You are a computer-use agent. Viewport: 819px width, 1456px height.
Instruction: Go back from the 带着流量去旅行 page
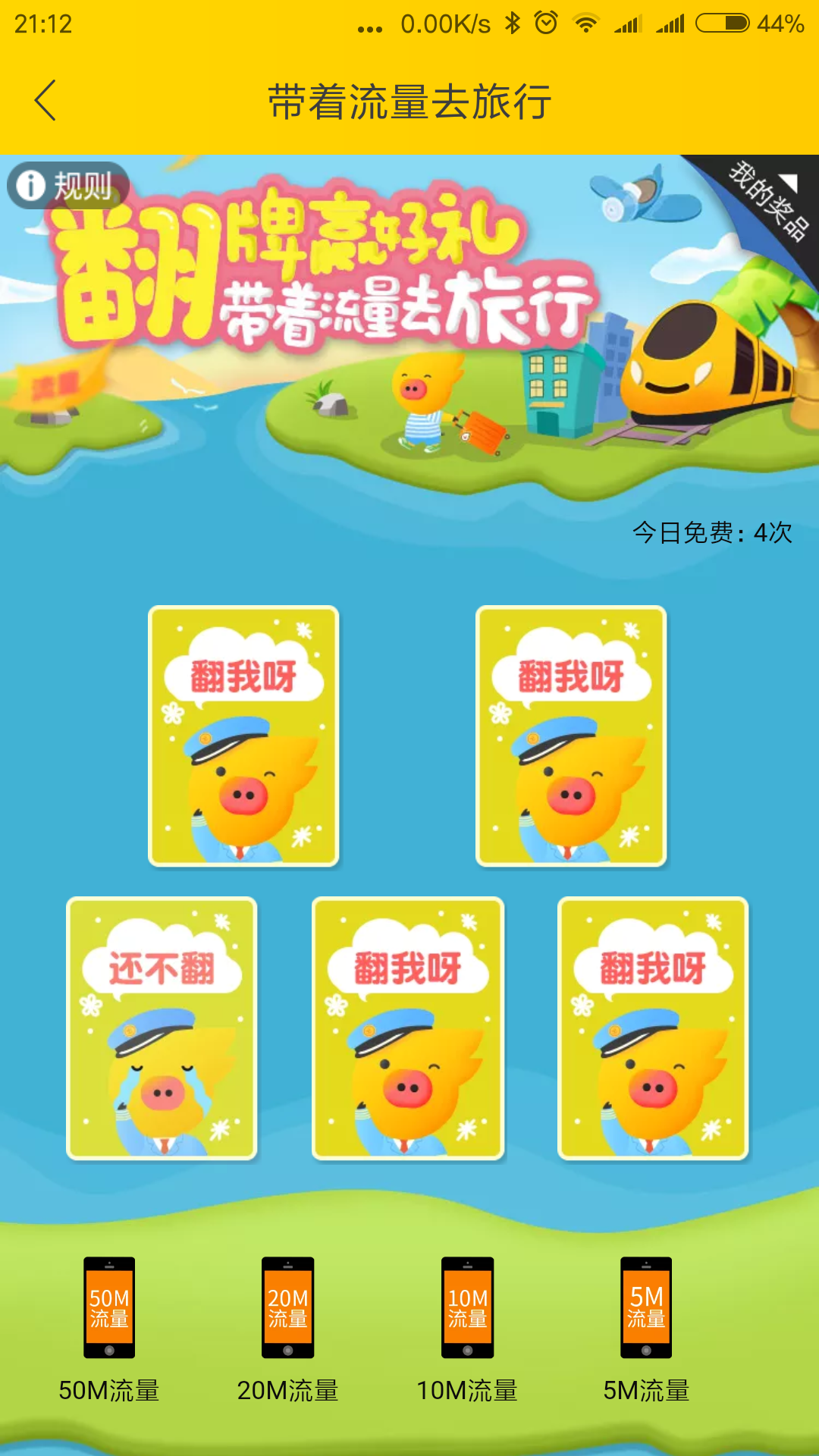coord(45,101)
